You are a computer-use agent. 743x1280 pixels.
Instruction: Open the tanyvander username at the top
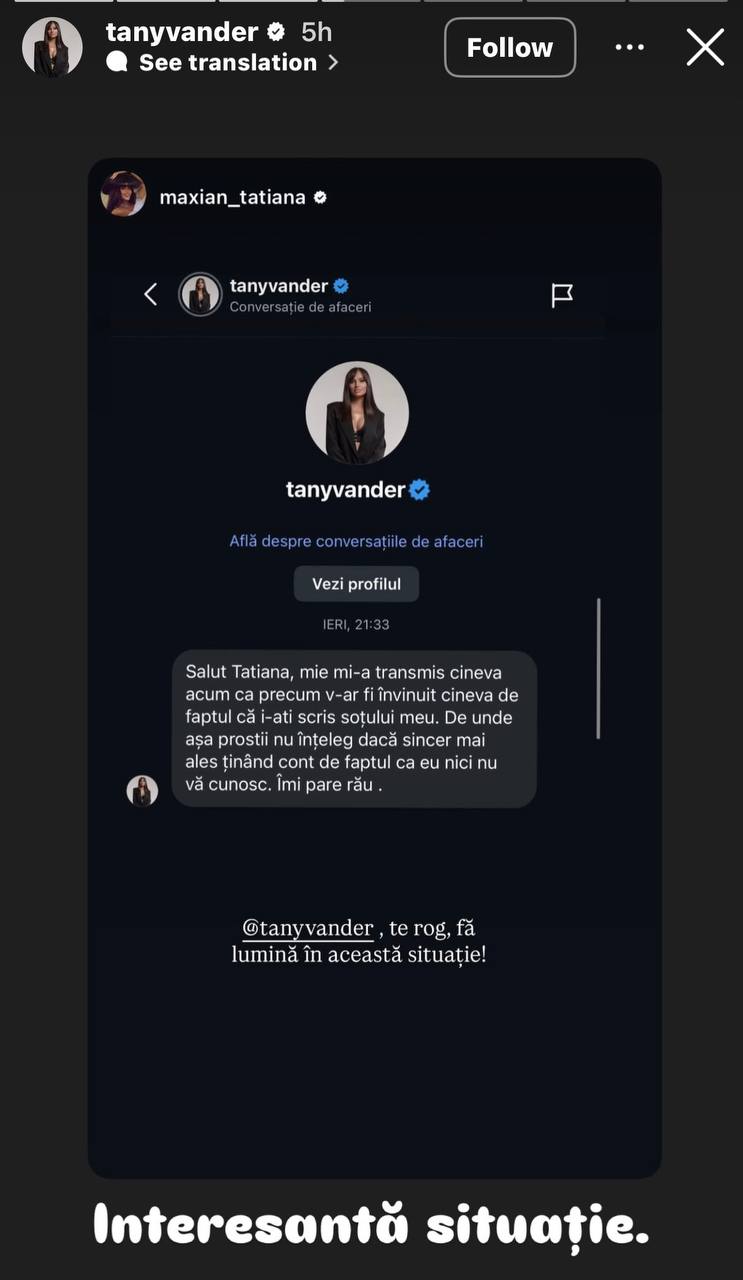pyautogui.click(x=182, y=32)
